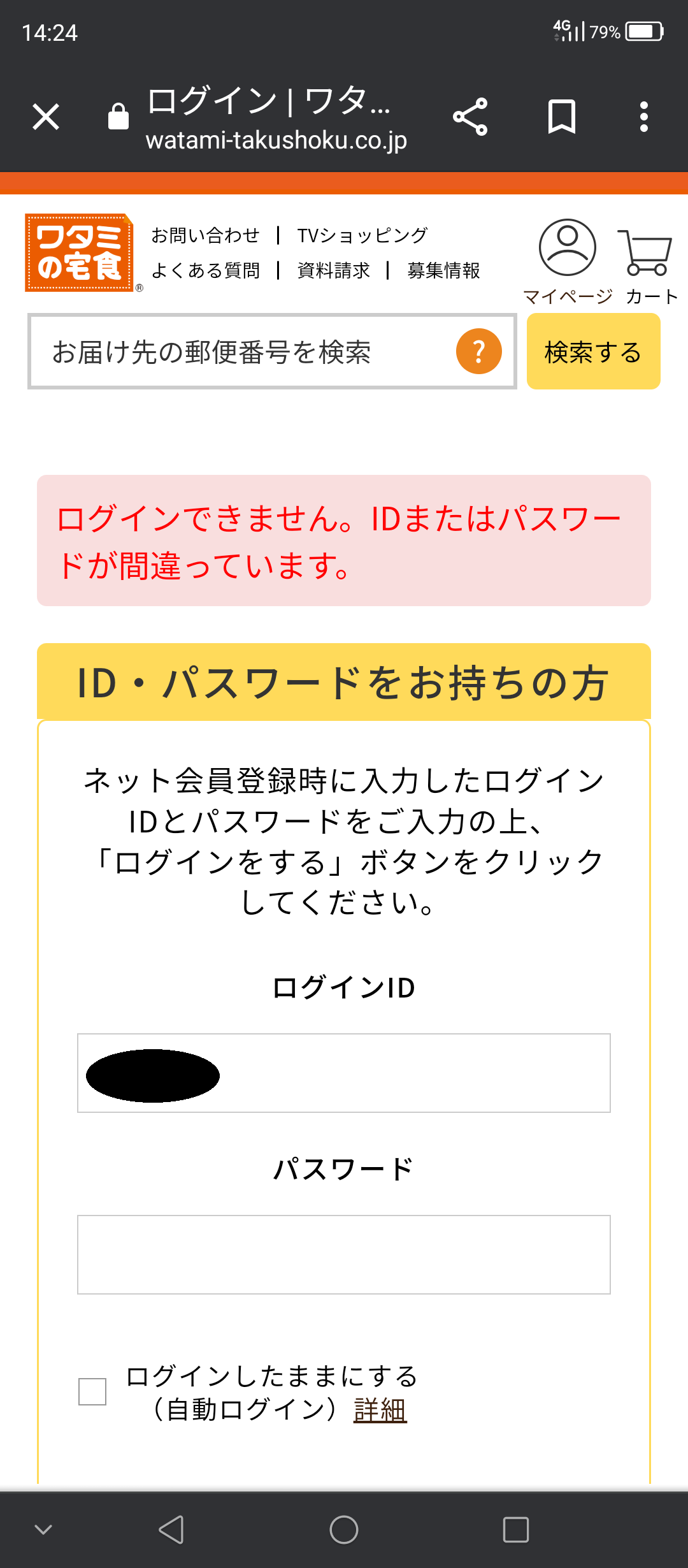Image resolution: width=688 pixels, height=1568 pixels.
Task: Tap the orange question mark help icon
Action: tap(479, 351)
